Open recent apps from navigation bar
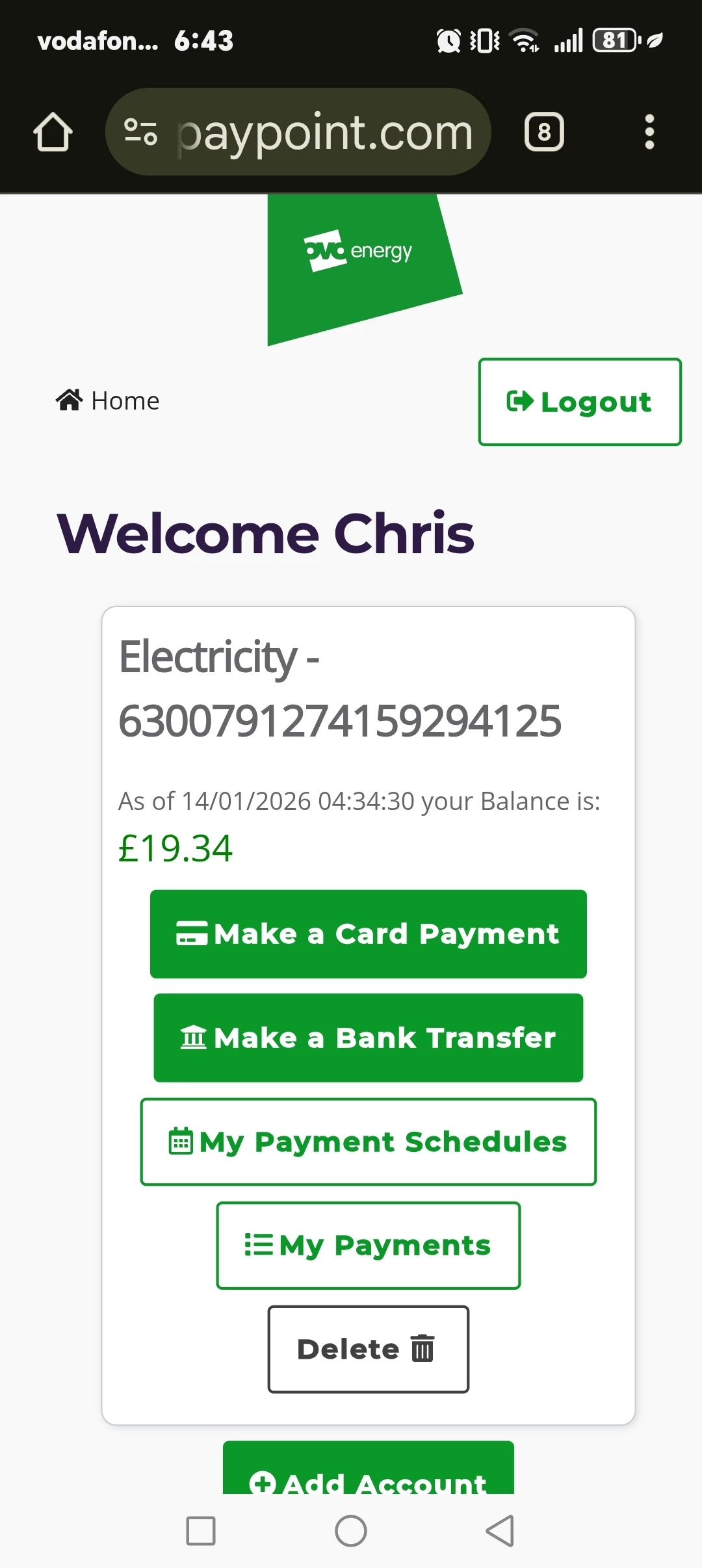 point(201,1531)
